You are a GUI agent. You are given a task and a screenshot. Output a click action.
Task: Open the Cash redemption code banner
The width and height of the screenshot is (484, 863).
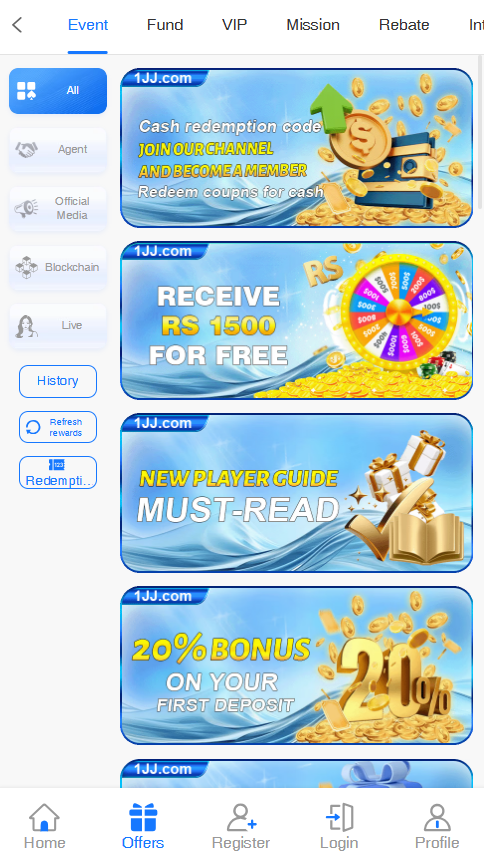click(296, 148)
